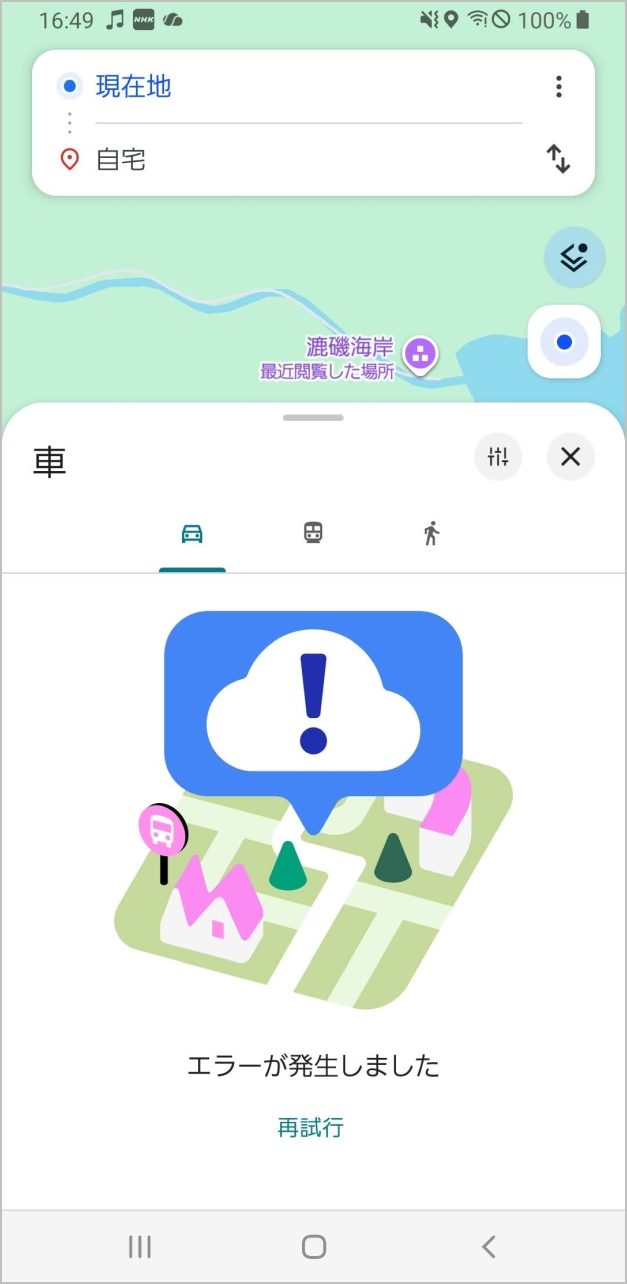
Task: Close the directions panel
Action: click(570, 458)
